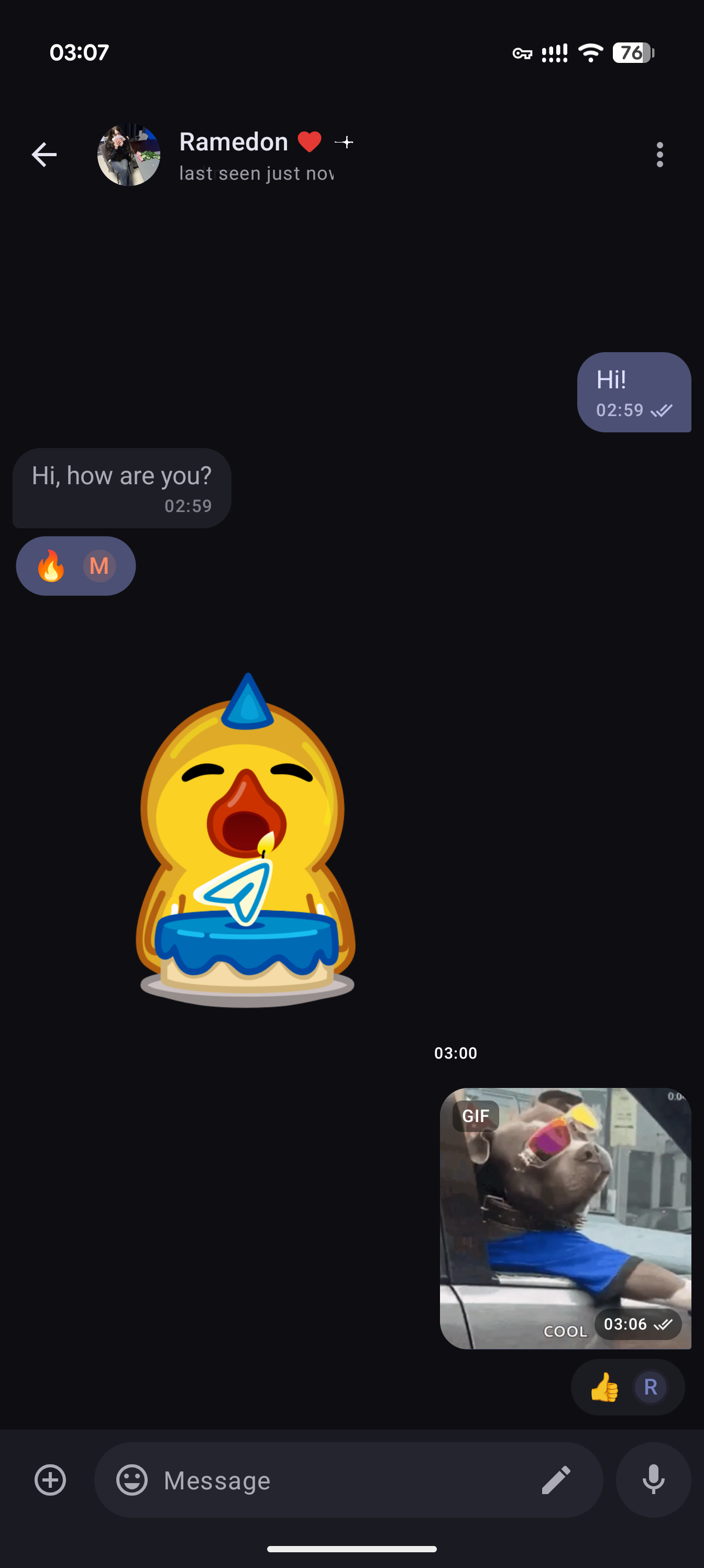Tap the GIF label on the dog animation
This screenshot has height=1568, width=704.
477,1116
